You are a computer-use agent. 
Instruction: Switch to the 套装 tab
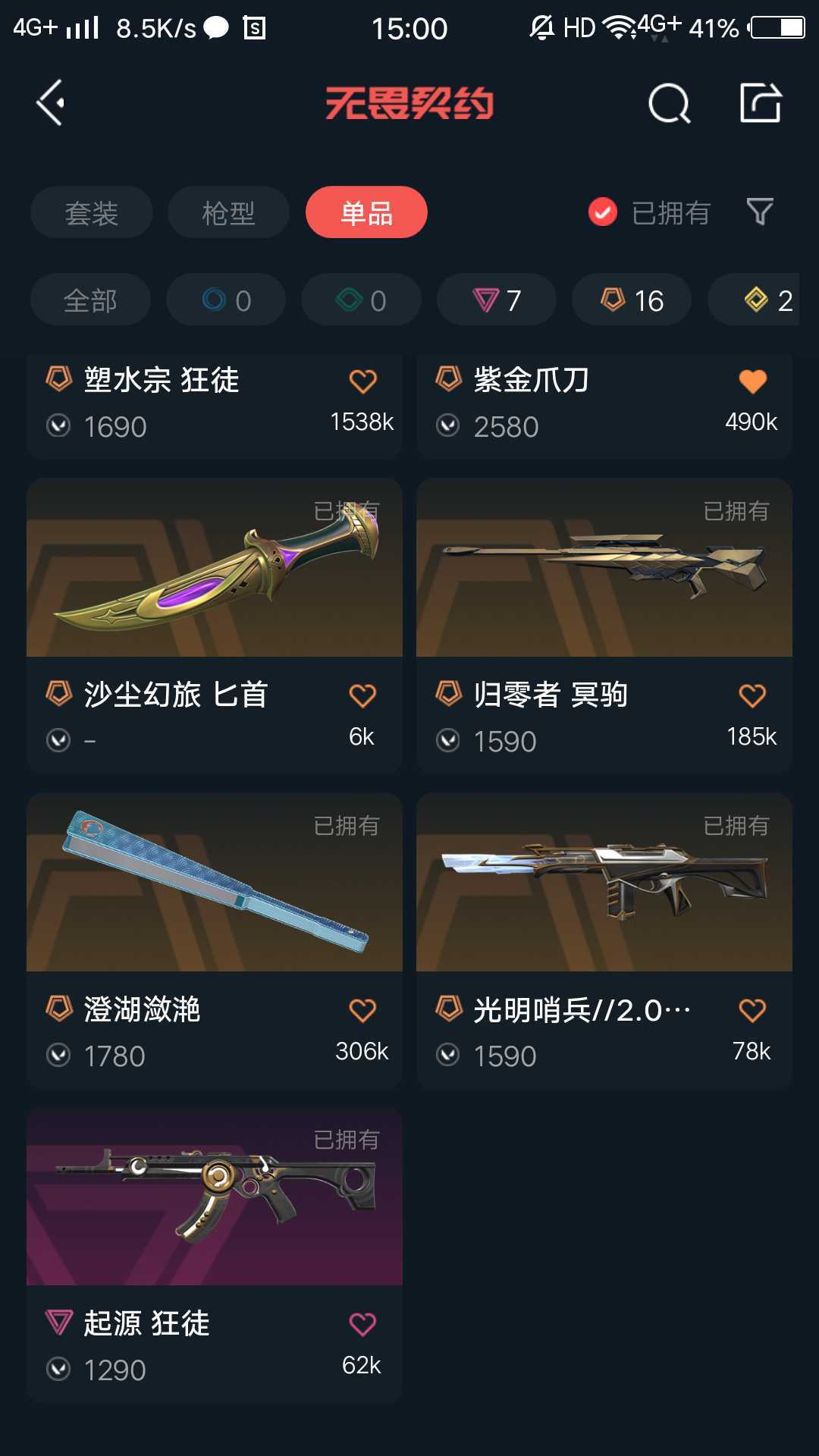(92, 212)
